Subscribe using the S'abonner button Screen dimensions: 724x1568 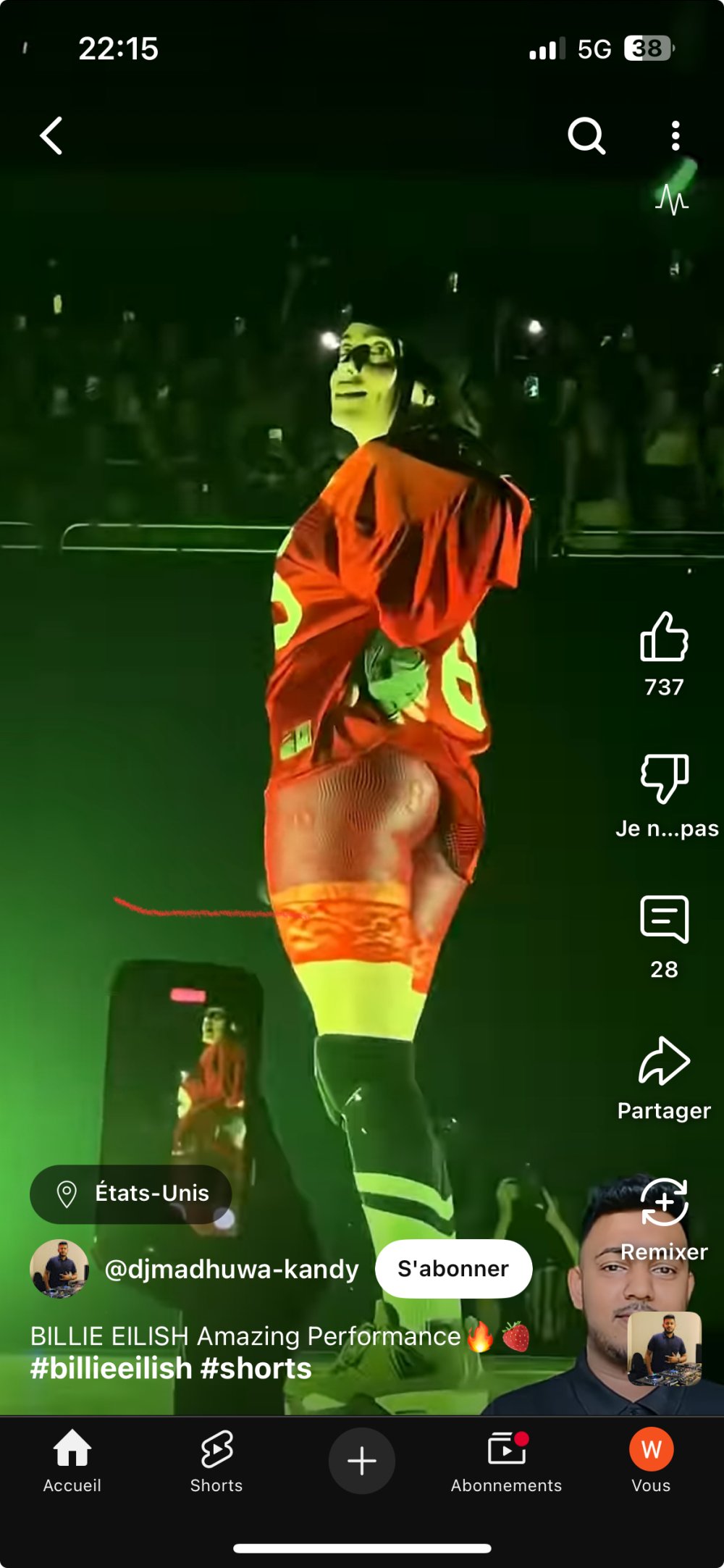453,1269
